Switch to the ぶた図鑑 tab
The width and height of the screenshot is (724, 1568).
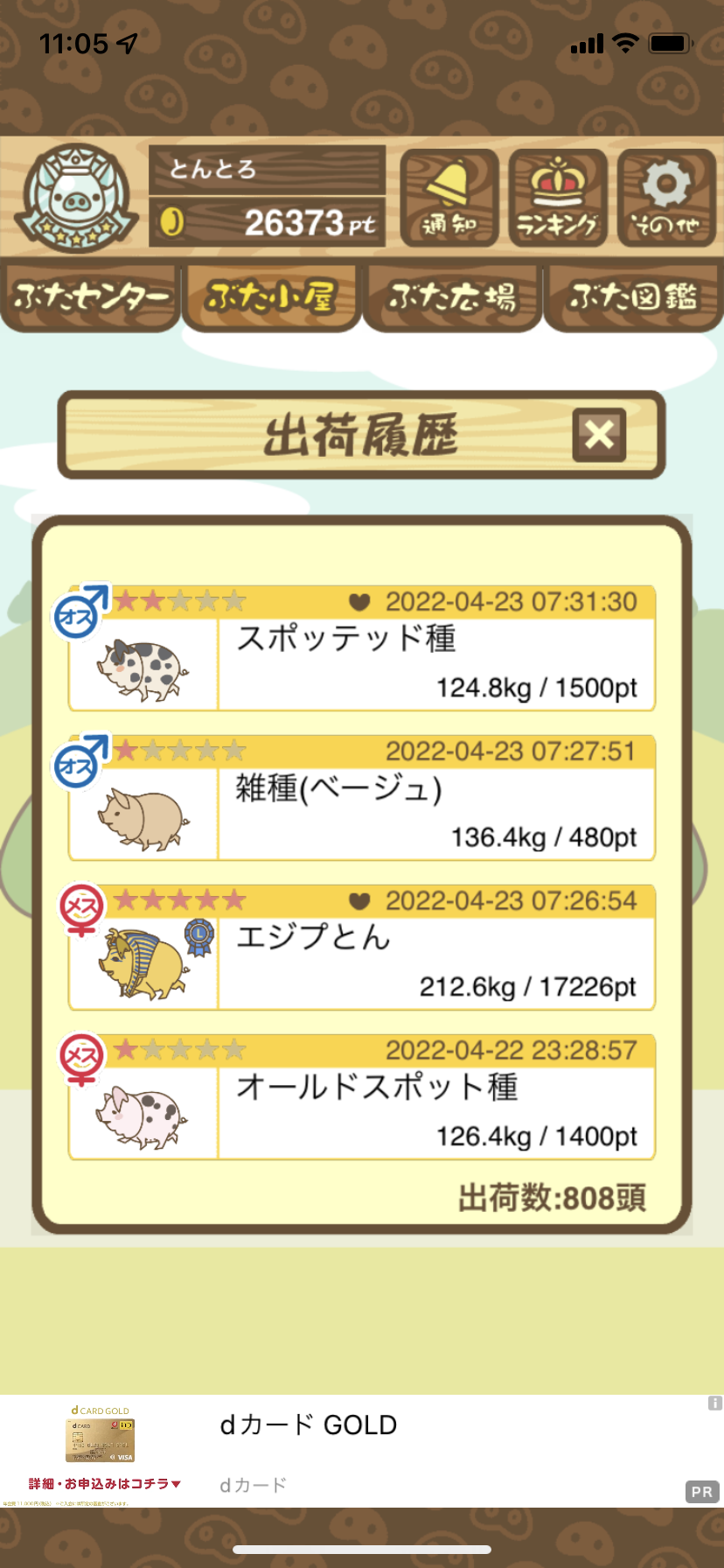(633, 297)
